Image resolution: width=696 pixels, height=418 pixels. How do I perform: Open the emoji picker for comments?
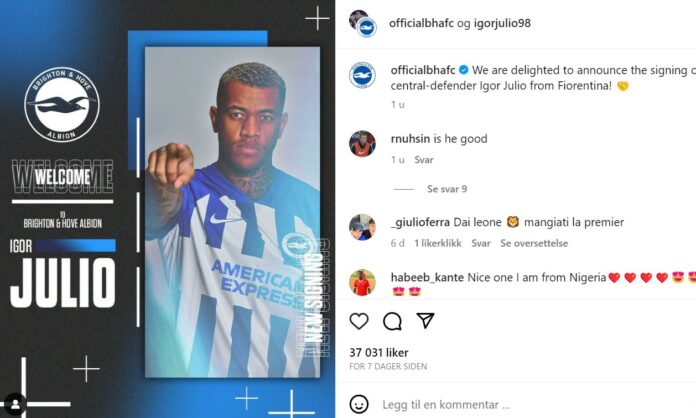pos(359,404)
